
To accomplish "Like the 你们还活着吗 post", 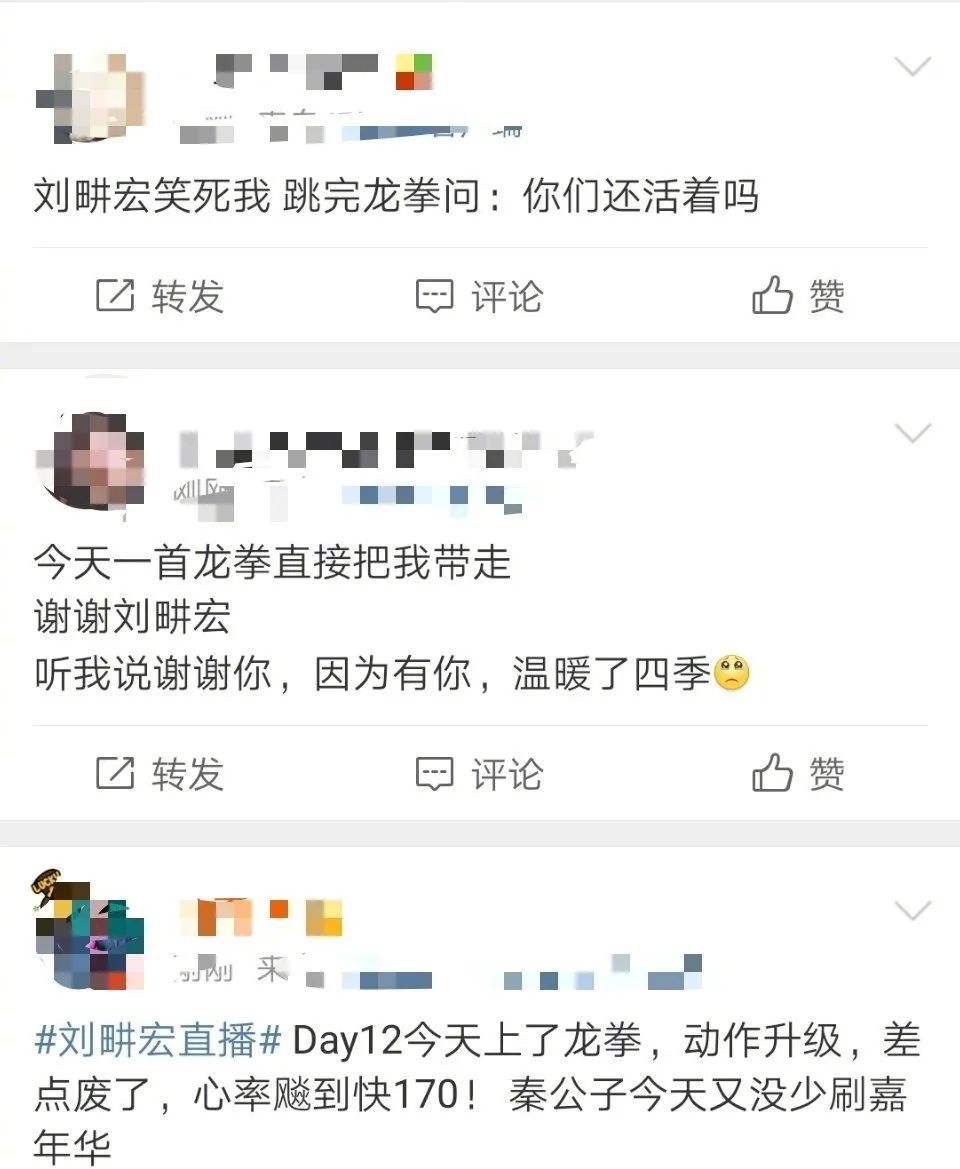I will tap(798, 296).
